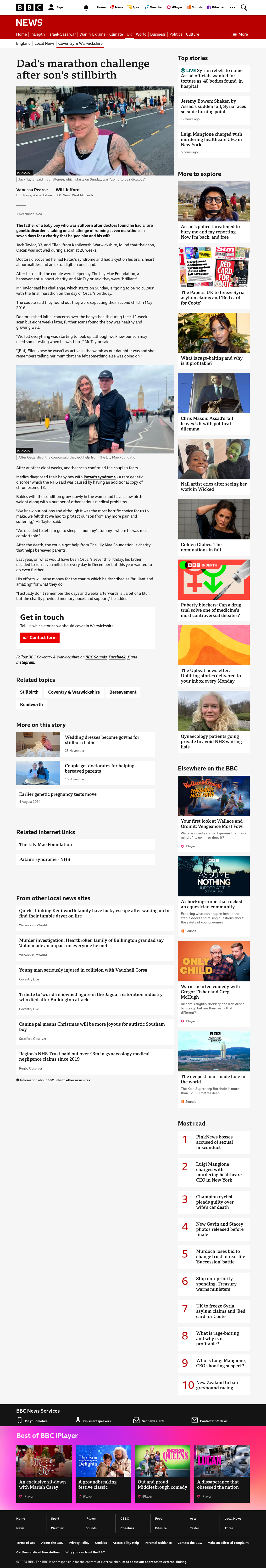
Task: Open the search magnifier icon
Action: pyautogui.click(x=244, y=7)
